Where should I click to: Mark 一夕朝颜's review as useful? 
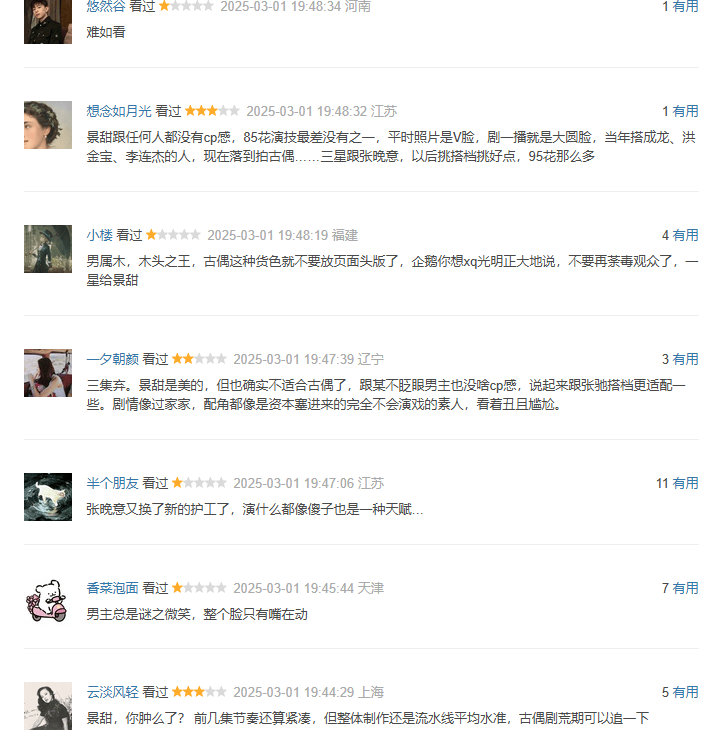(x=685, y=359)
